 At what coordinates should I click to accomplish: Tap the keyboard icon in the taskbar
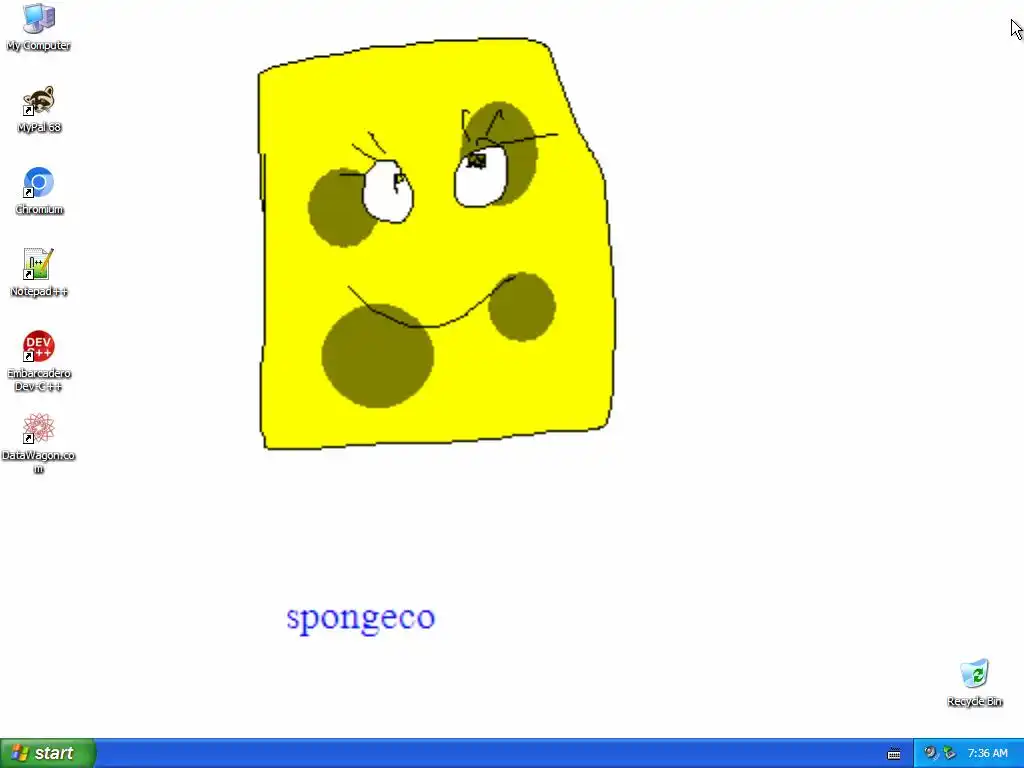[894, 753]
